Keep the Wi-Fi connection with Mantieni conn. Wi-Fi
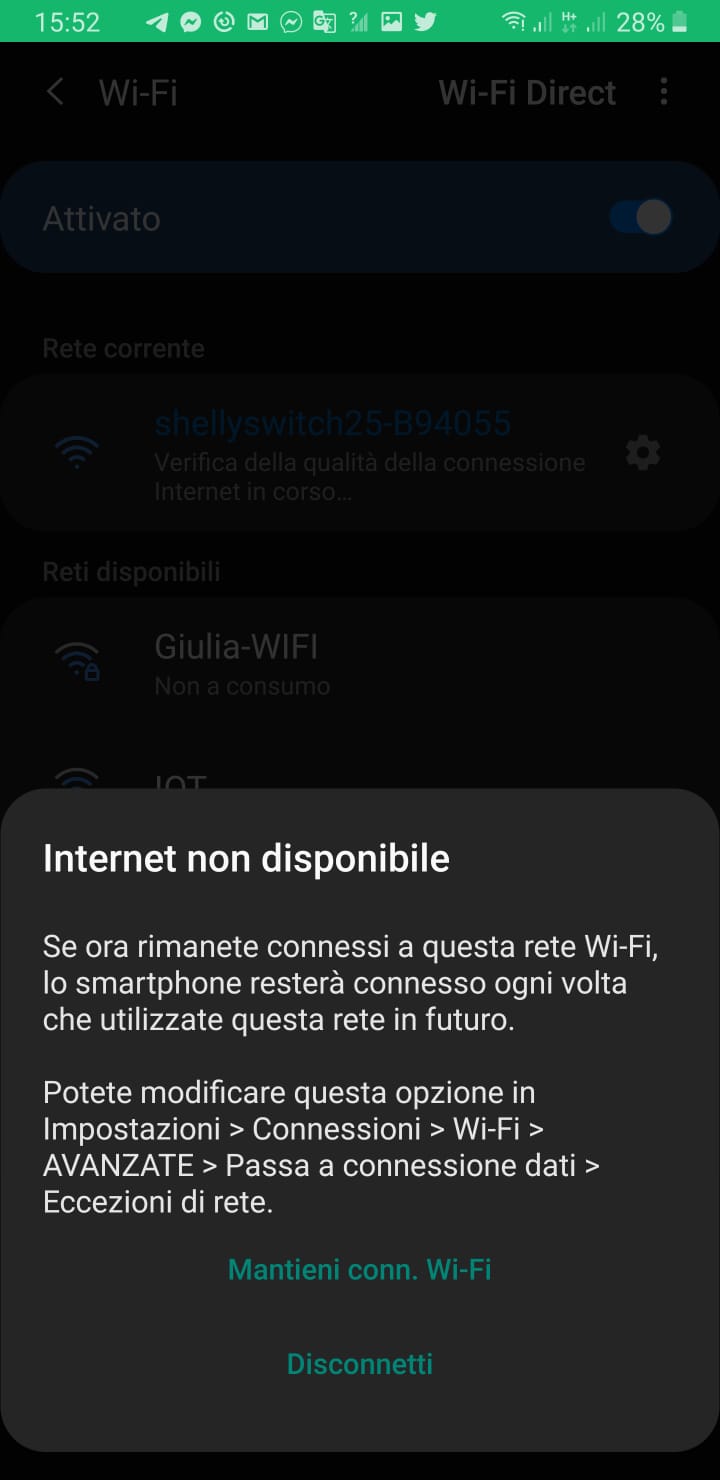 [x=359, y=1269]
